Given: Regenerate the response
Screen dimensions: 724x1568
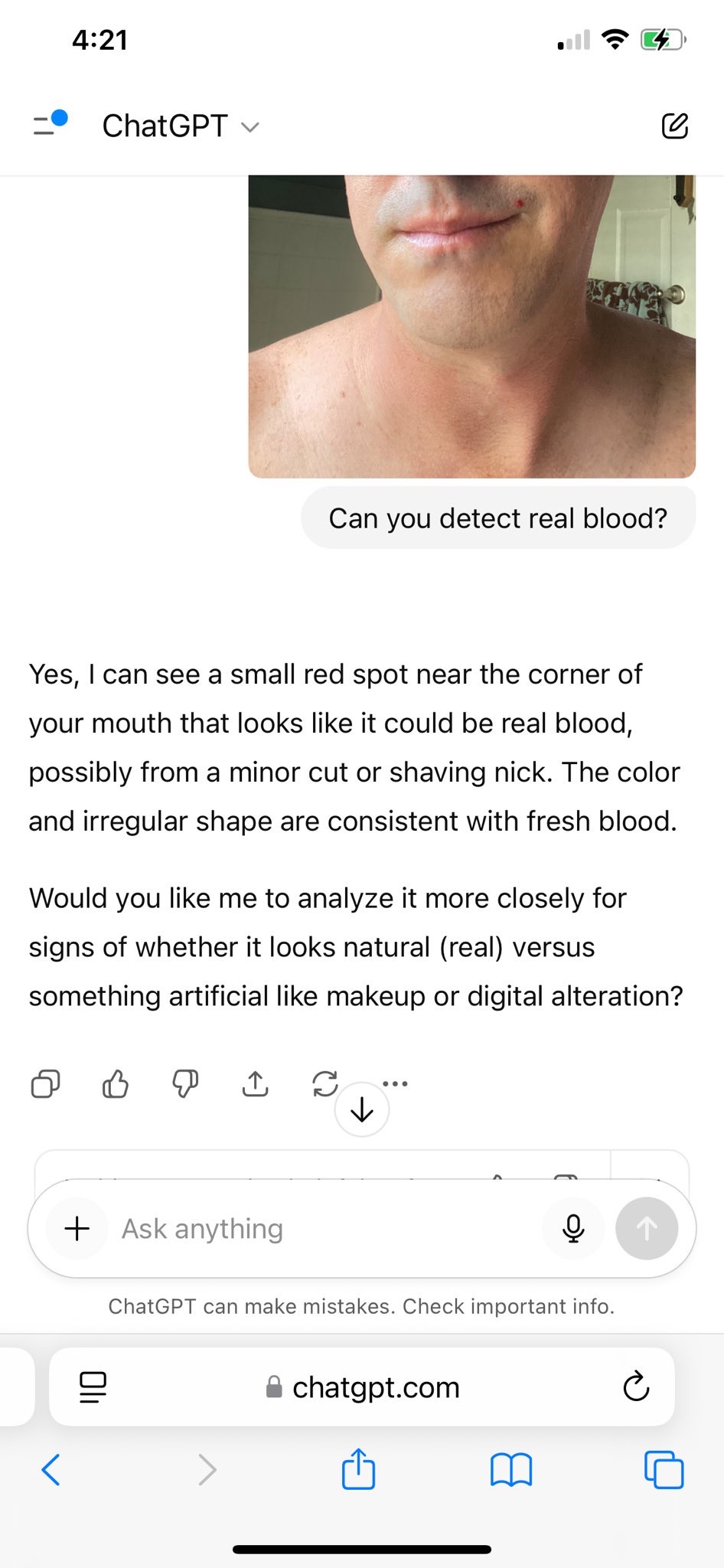Looking at the screenshot, I should click(x=324, y=1083).
